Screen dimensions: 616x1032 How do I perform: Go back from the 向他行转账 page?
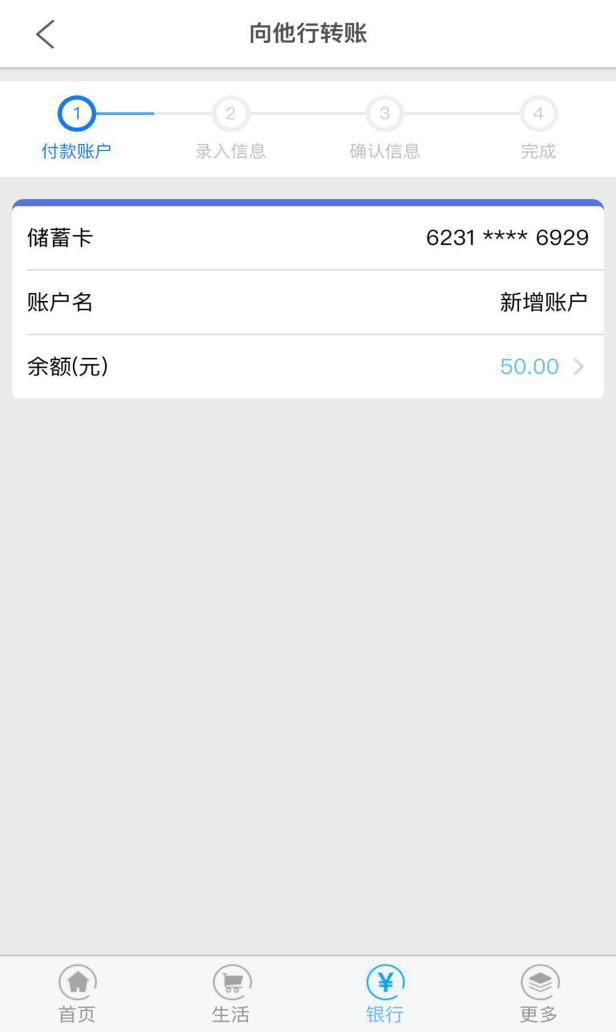point(45,34)
